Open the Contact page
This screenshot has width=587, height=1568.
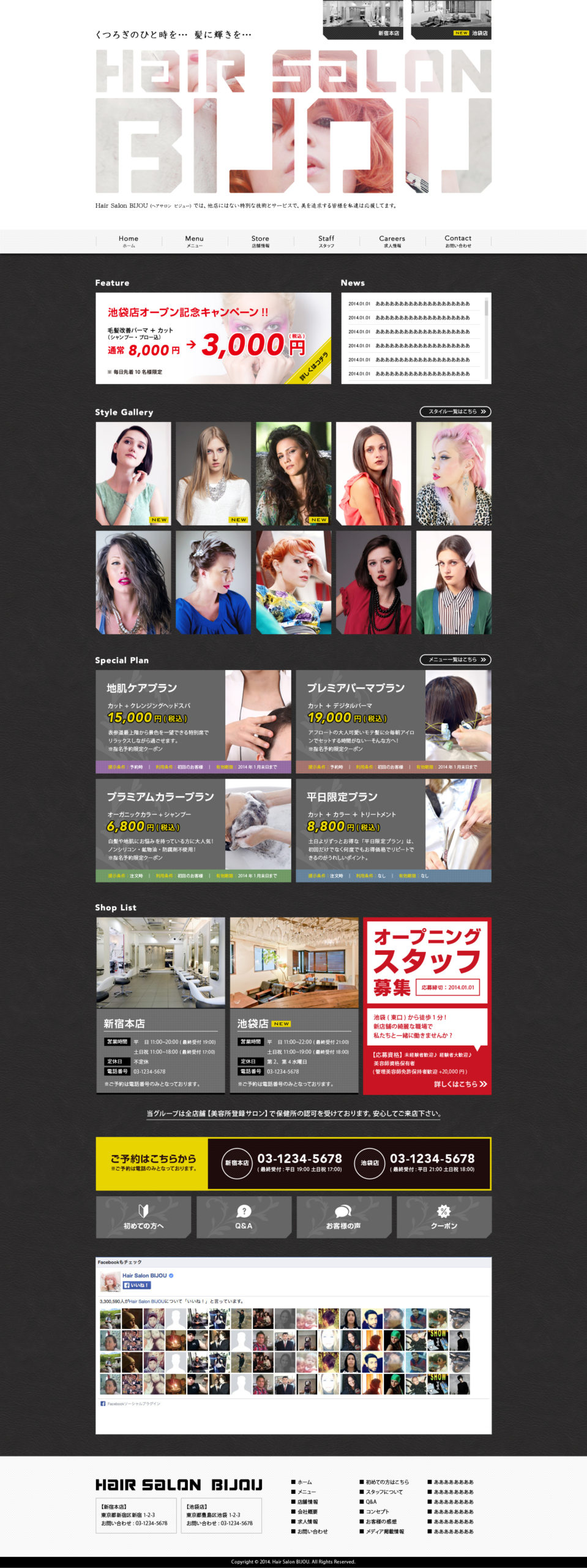458,241
